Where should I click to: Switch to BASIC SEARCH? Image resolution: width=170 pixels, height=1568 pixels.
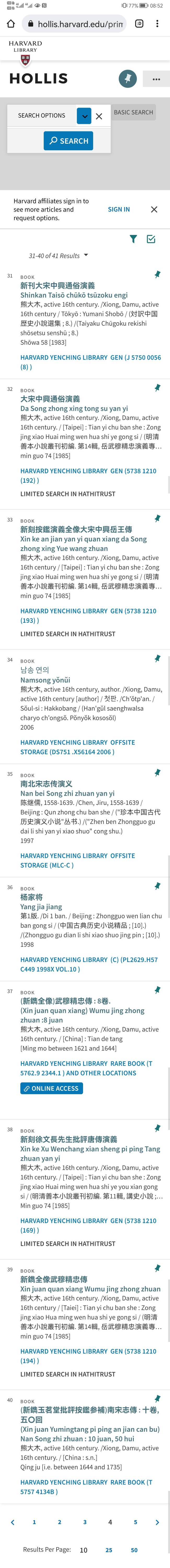[133, 112]
